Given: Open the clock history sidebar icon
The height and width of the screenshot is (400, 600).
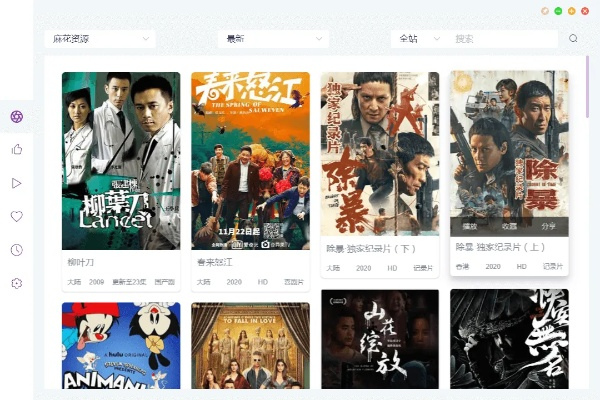Looking at the screenshot, I should click(17, 250).
